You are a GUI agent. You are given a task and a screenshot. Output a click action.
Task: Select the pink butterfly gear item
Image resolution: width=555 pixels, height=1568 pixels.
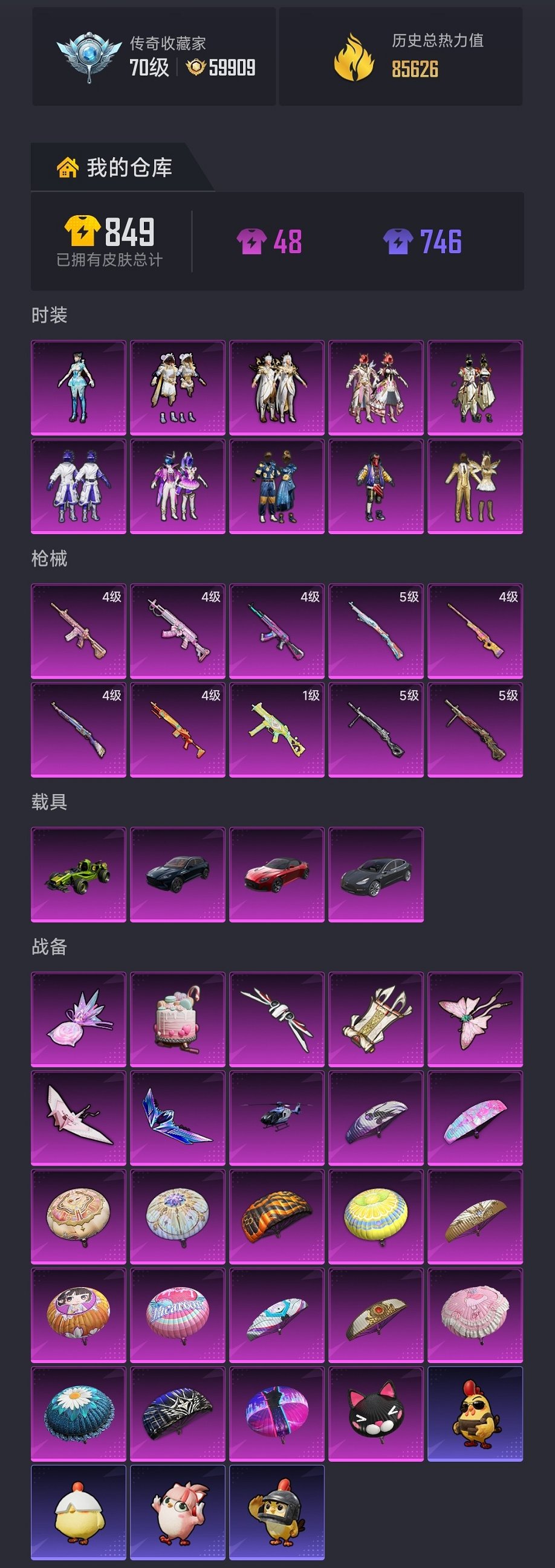click(x=475, y=1019)
